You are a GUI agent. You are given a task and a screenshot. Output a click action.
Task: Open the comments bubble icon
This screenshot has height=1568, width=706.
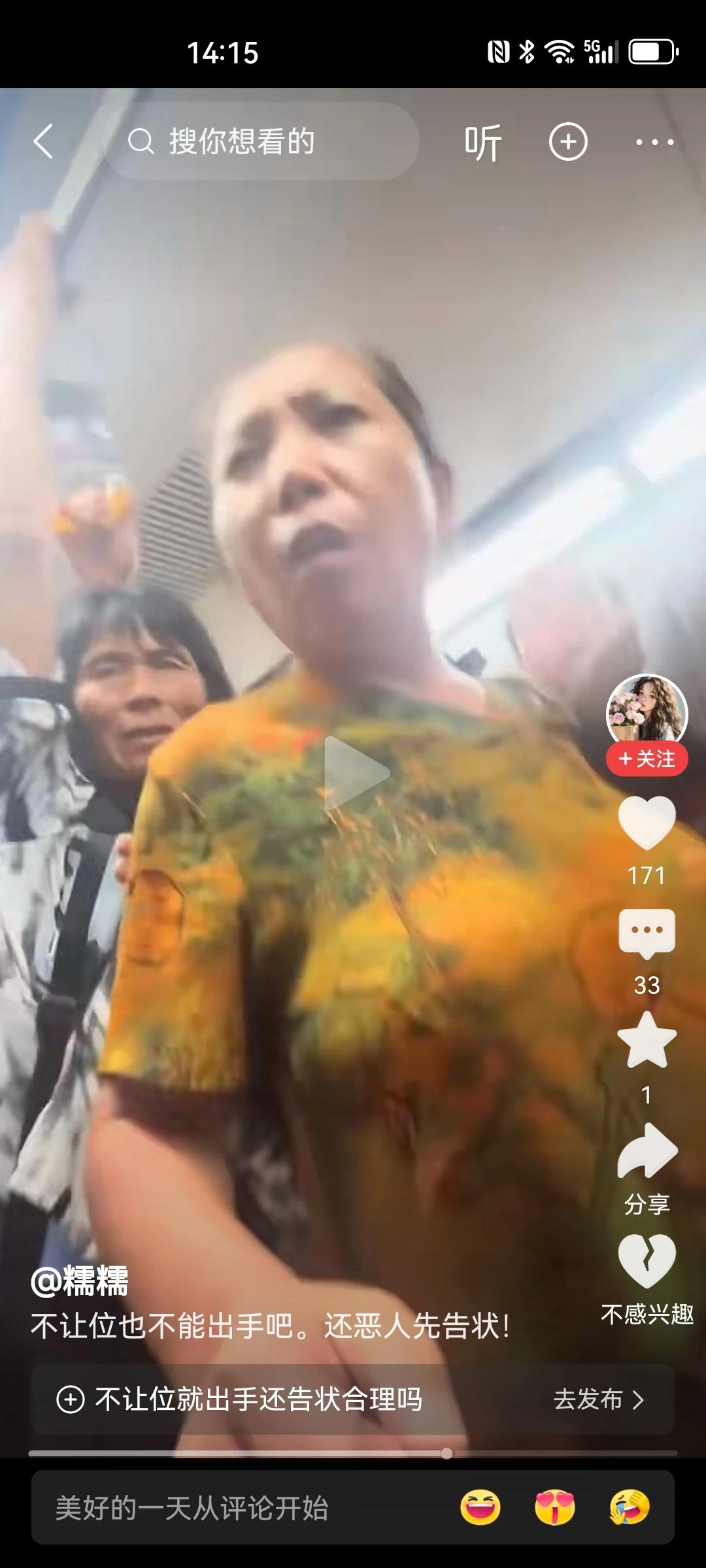(647, 932)
